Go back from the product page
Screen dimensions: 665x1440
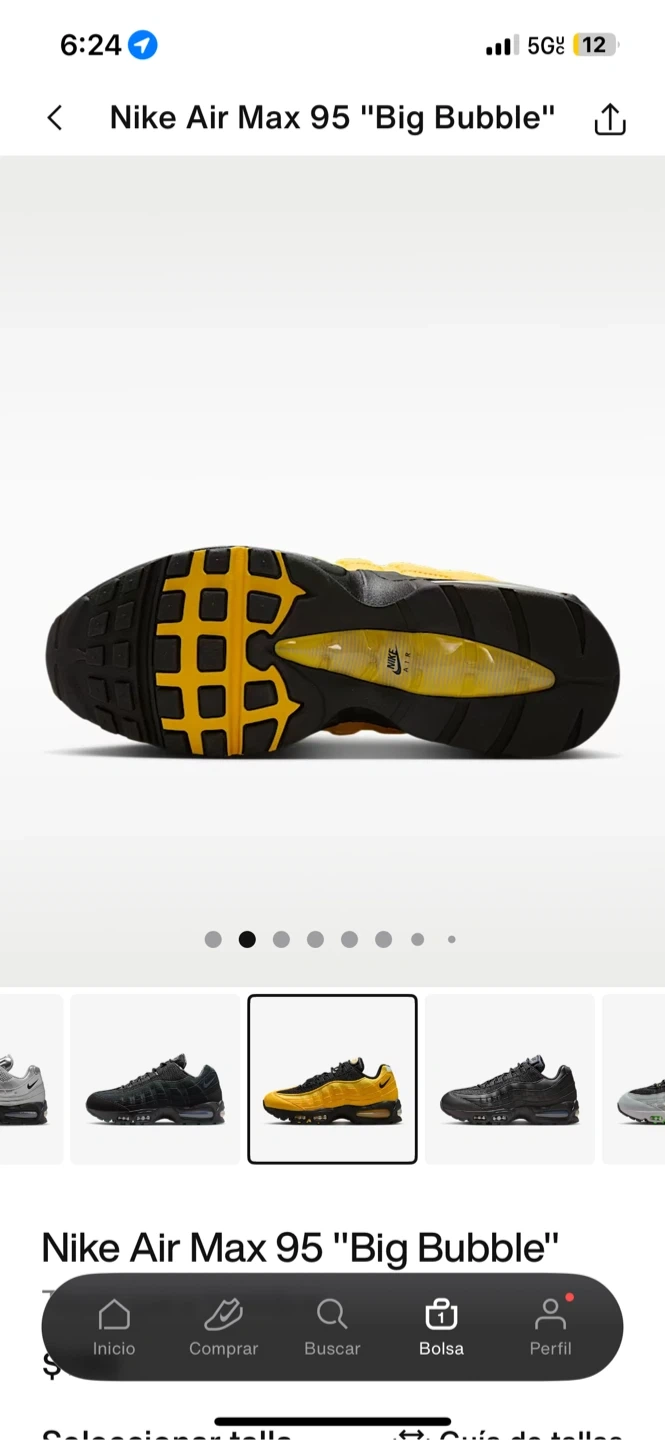[55, 118]
